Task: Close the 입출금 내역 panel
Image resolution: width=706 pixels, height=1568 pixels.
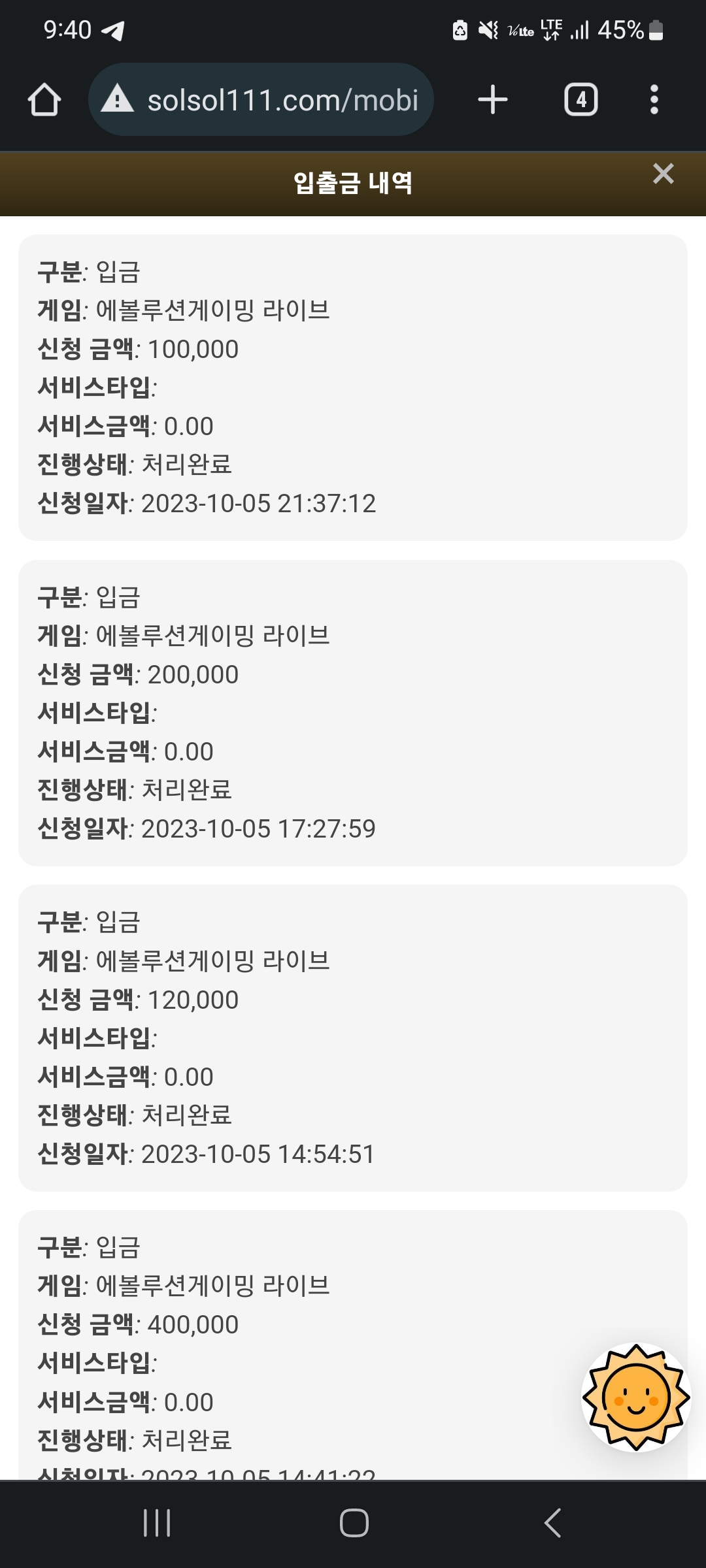Action: [663, 174]
